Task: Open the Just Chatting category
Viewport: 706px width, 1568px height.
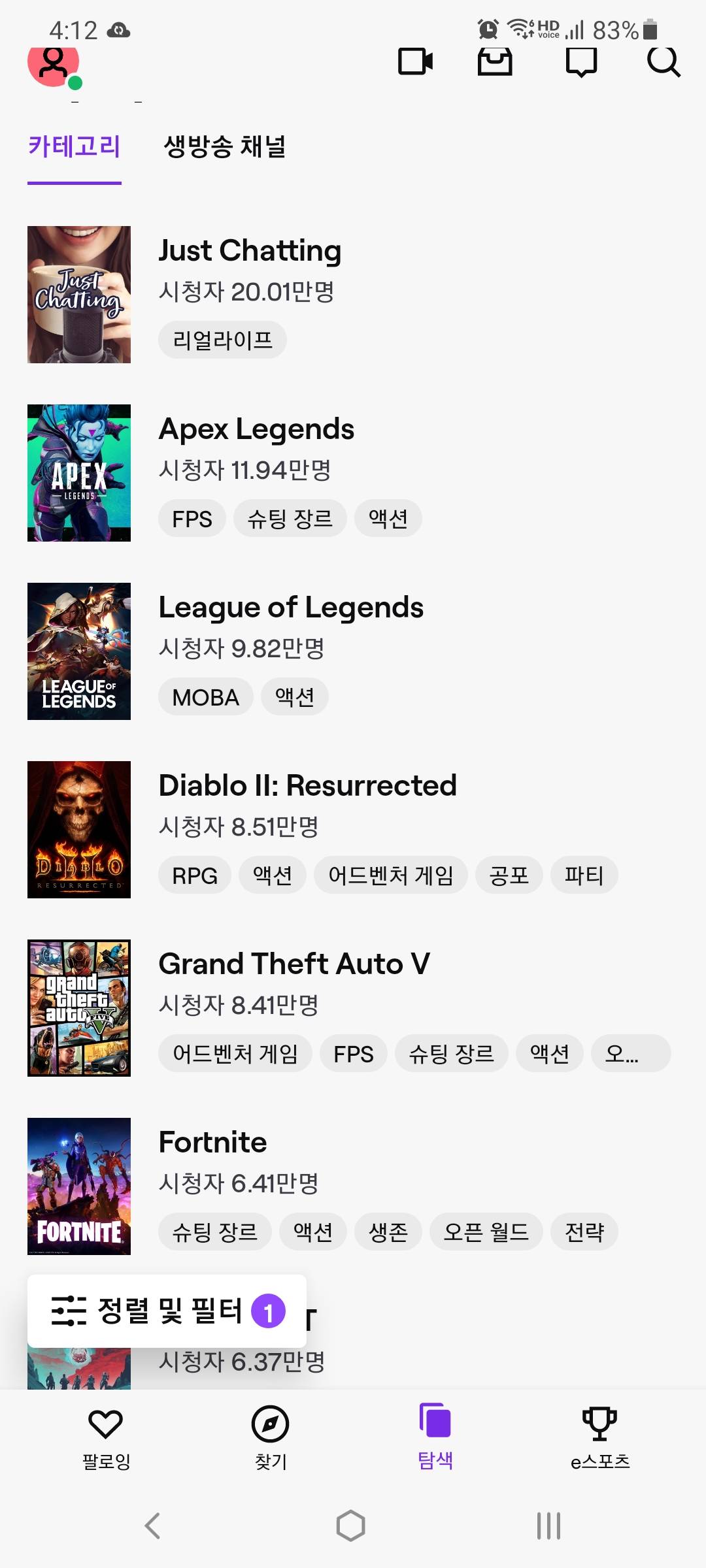Action: (250, 251)
